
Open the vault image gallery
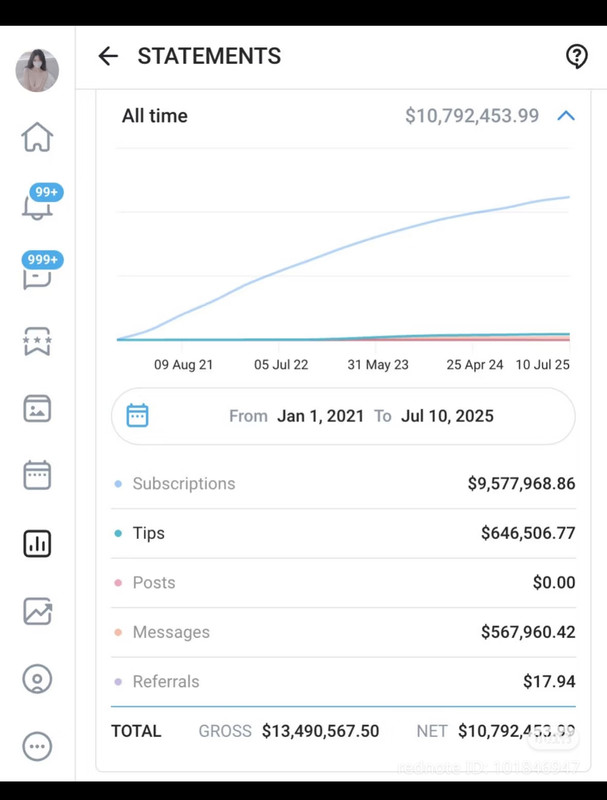click(x=37, y=408)
